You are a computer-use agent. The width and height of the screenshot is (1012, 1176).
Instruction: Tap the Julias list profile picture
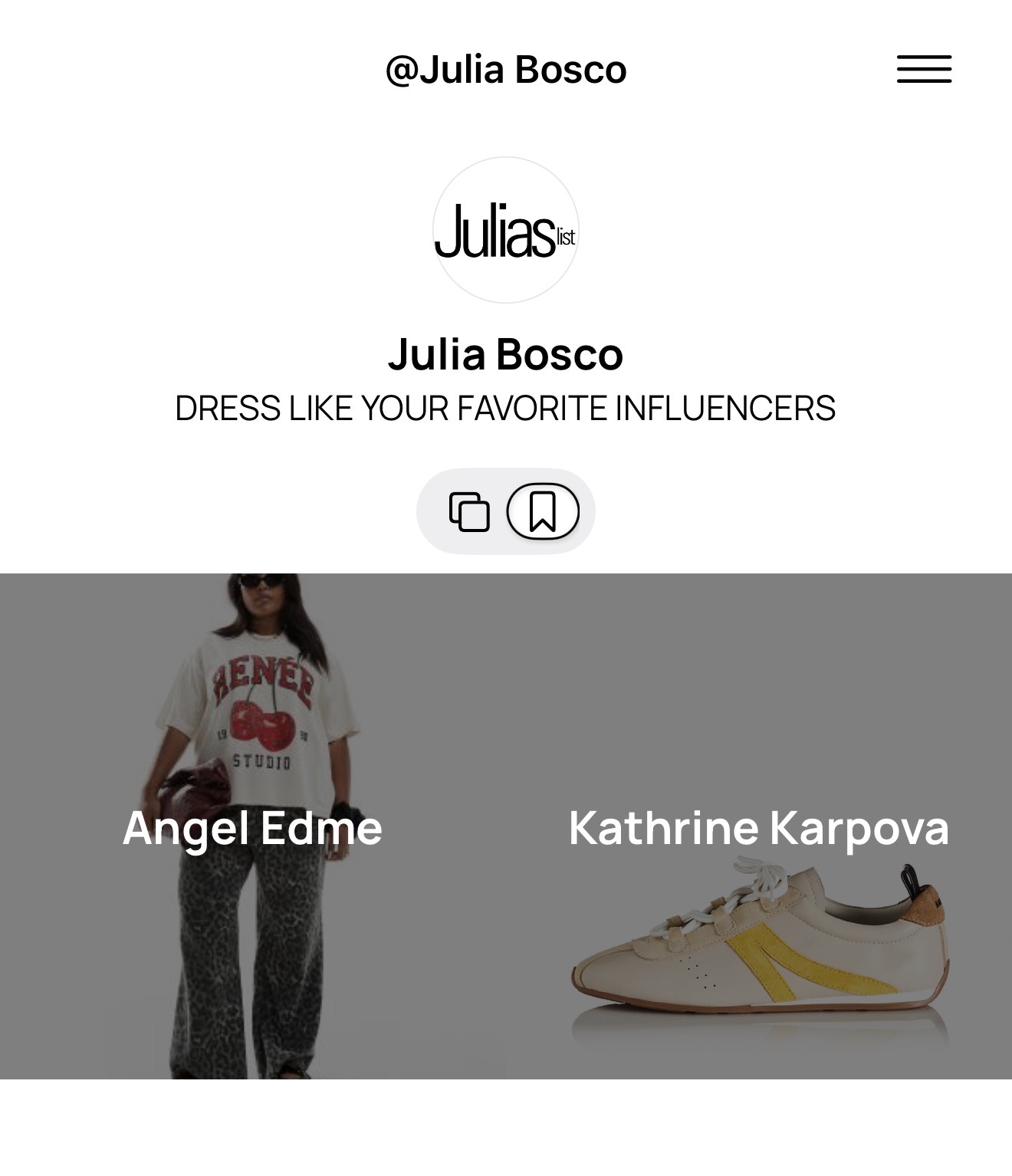505,230
